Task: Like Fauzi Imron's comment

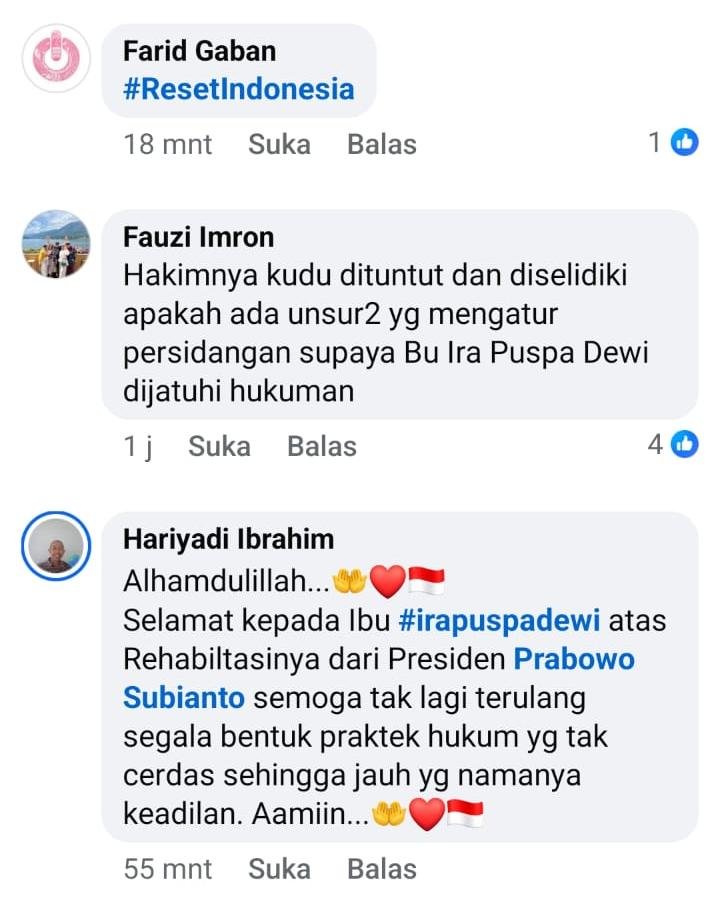Action: pyautogui.click(x=219, y=446)
